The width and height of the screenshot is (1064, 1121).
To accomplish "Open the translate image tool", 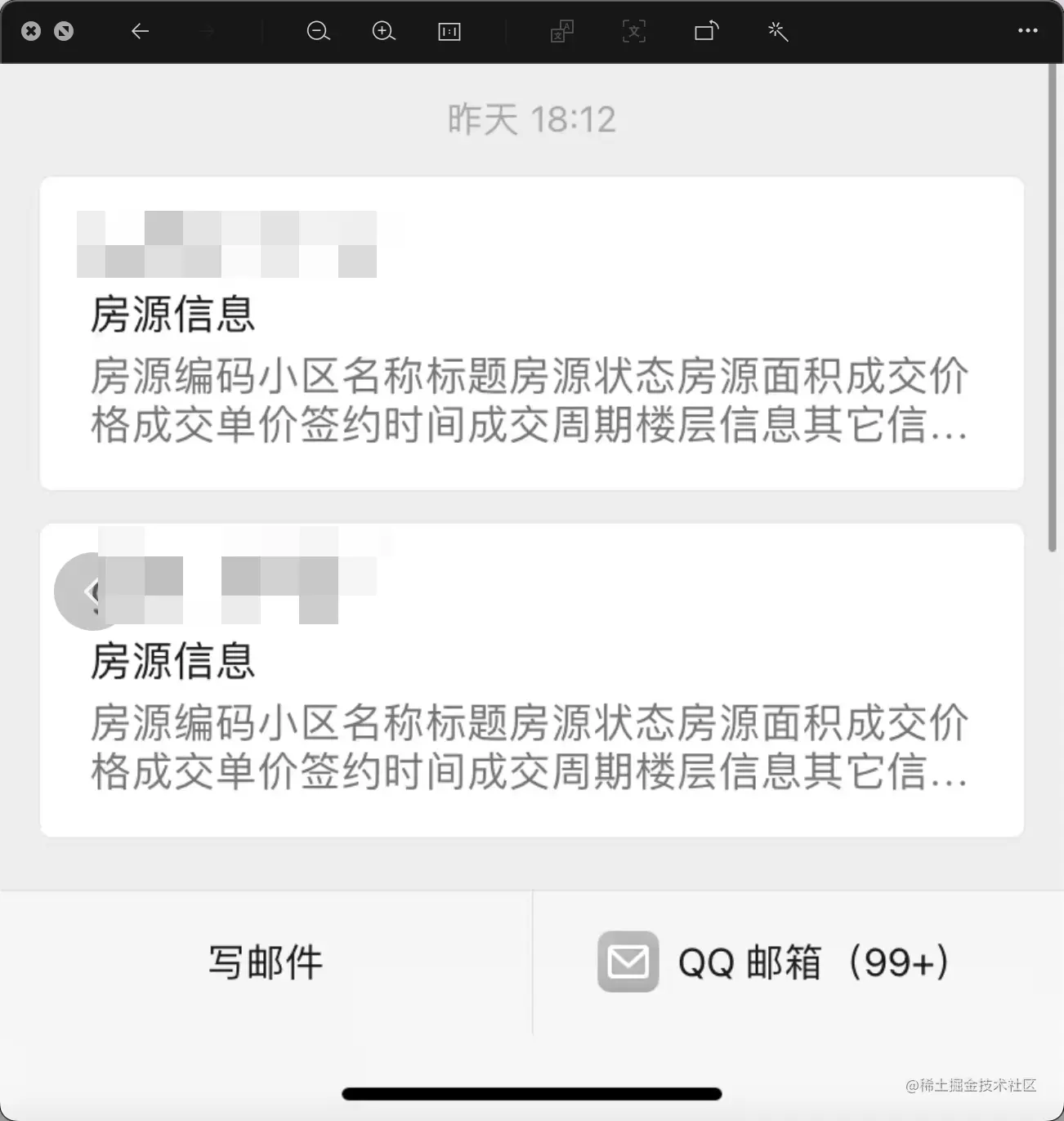I will (x=561, y=32).
